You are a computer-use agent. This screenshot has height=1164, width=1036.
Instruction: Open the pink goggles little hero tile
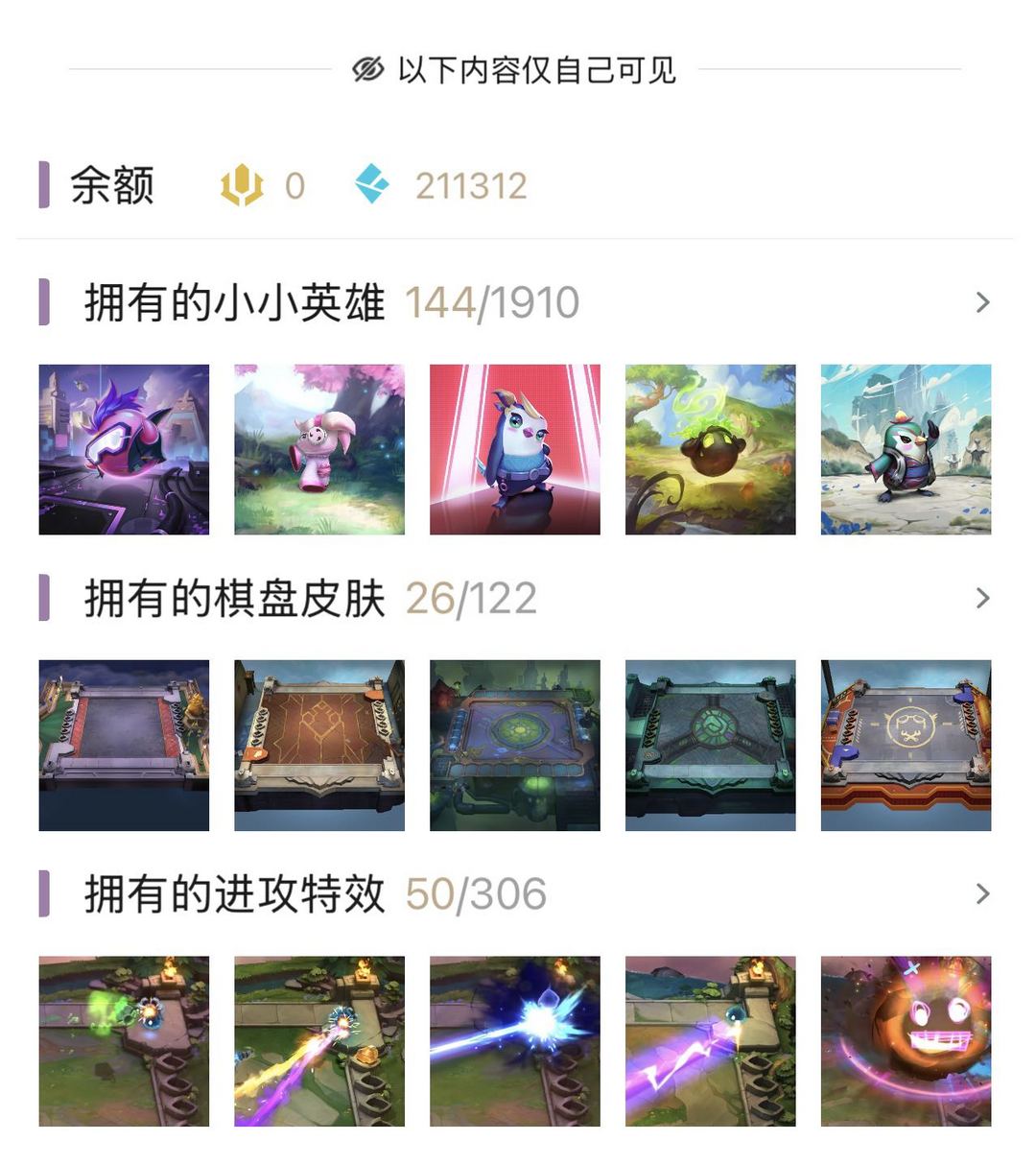pos(124,449)
